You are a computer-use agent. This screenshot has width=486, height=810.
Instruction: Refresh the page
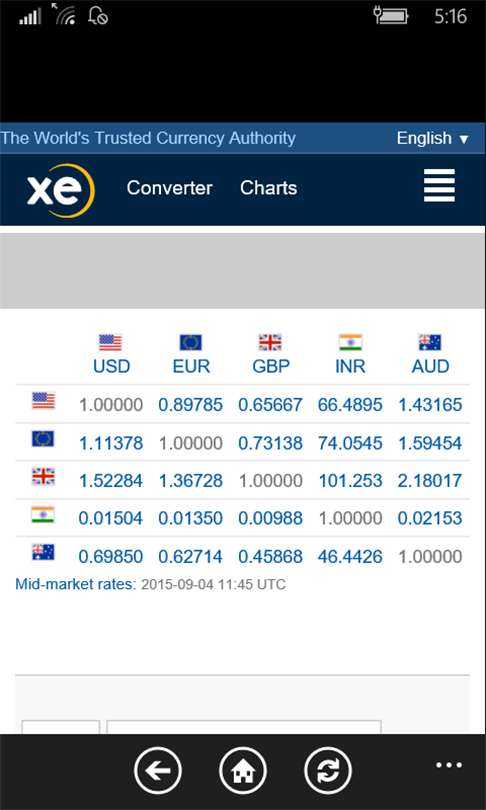point(328,770)
